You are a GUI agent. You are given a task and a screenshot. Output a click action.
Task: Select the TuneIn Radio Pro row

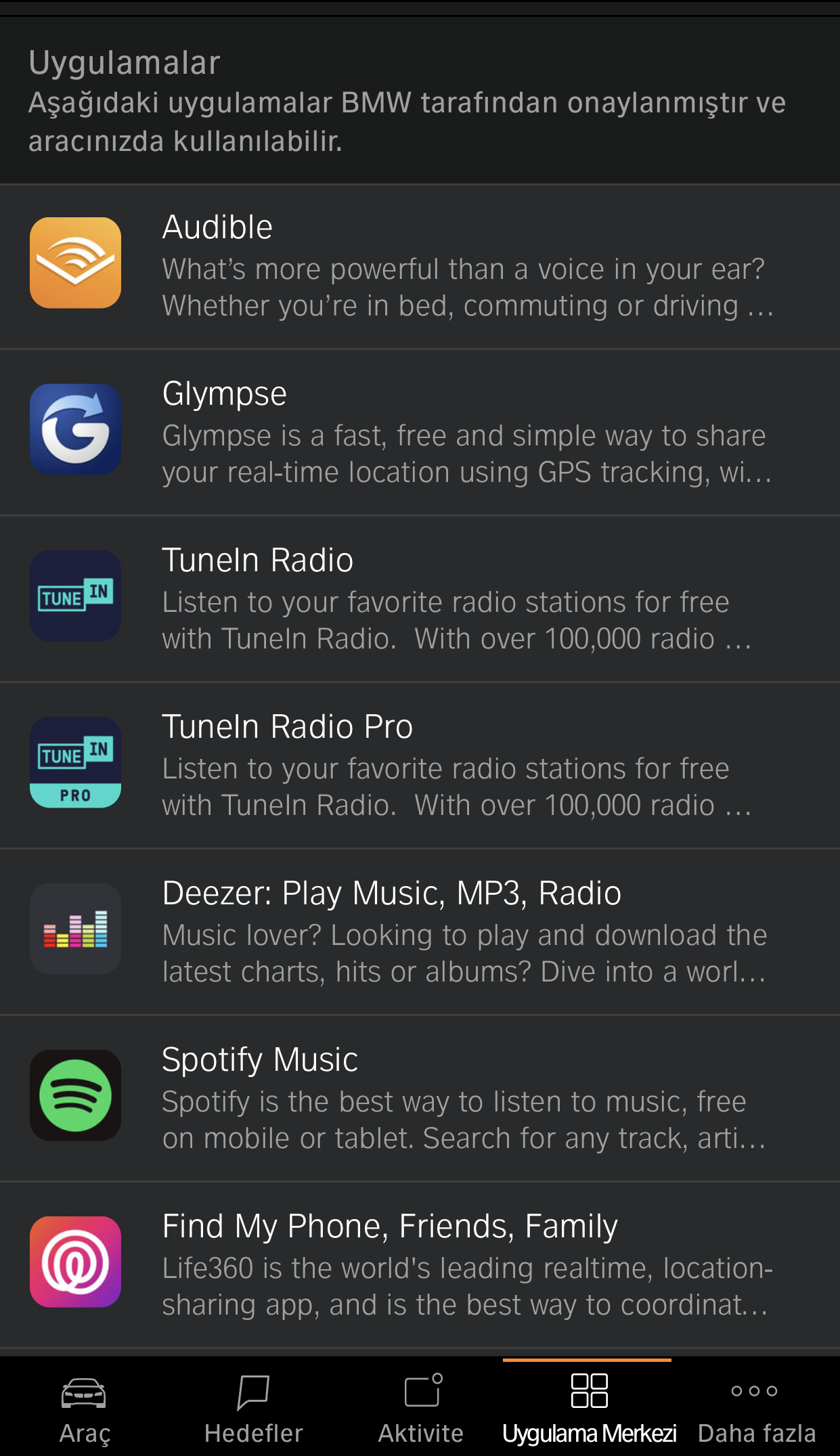pyautogui.click(x=420, y=766)
